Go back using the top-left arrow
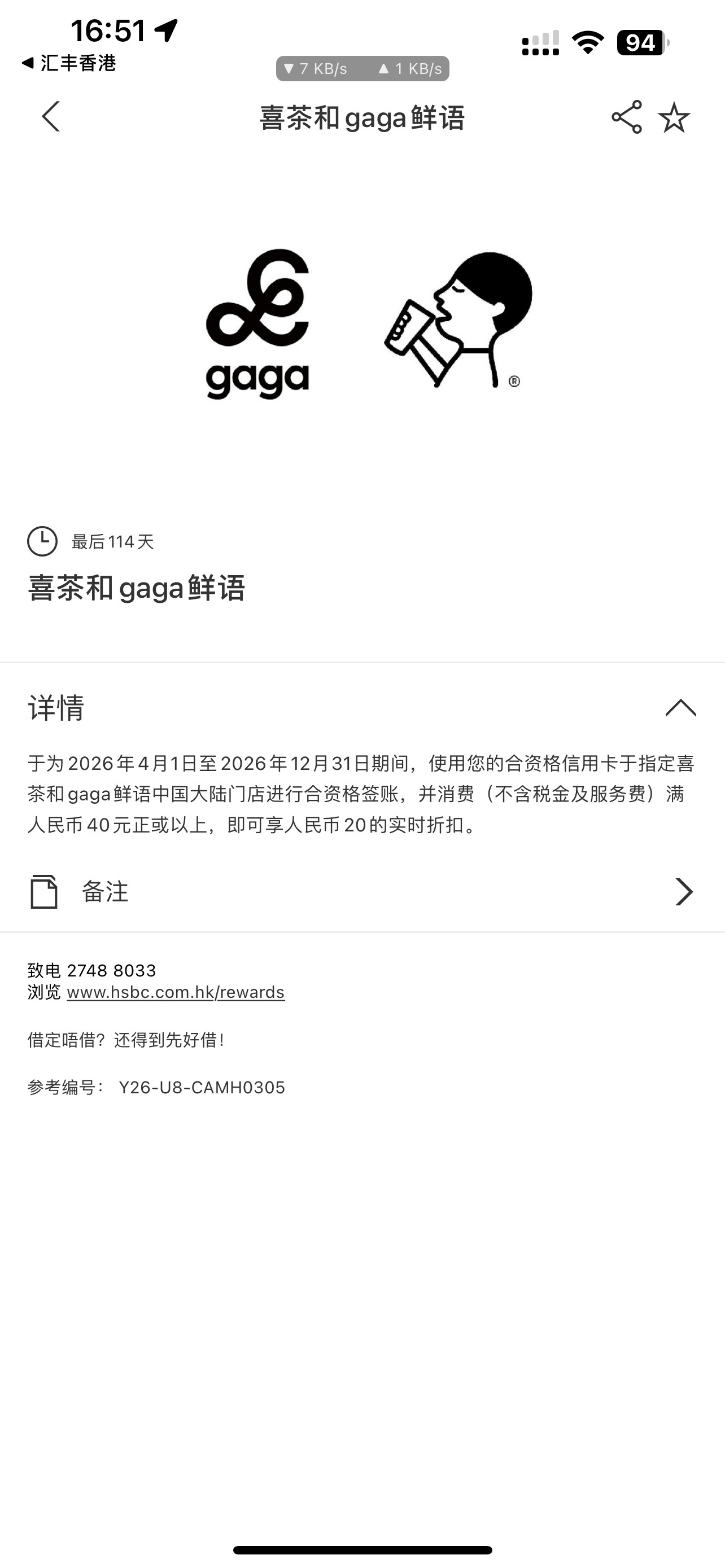Viewport: 725px width, 1568px height. point(51,116)
